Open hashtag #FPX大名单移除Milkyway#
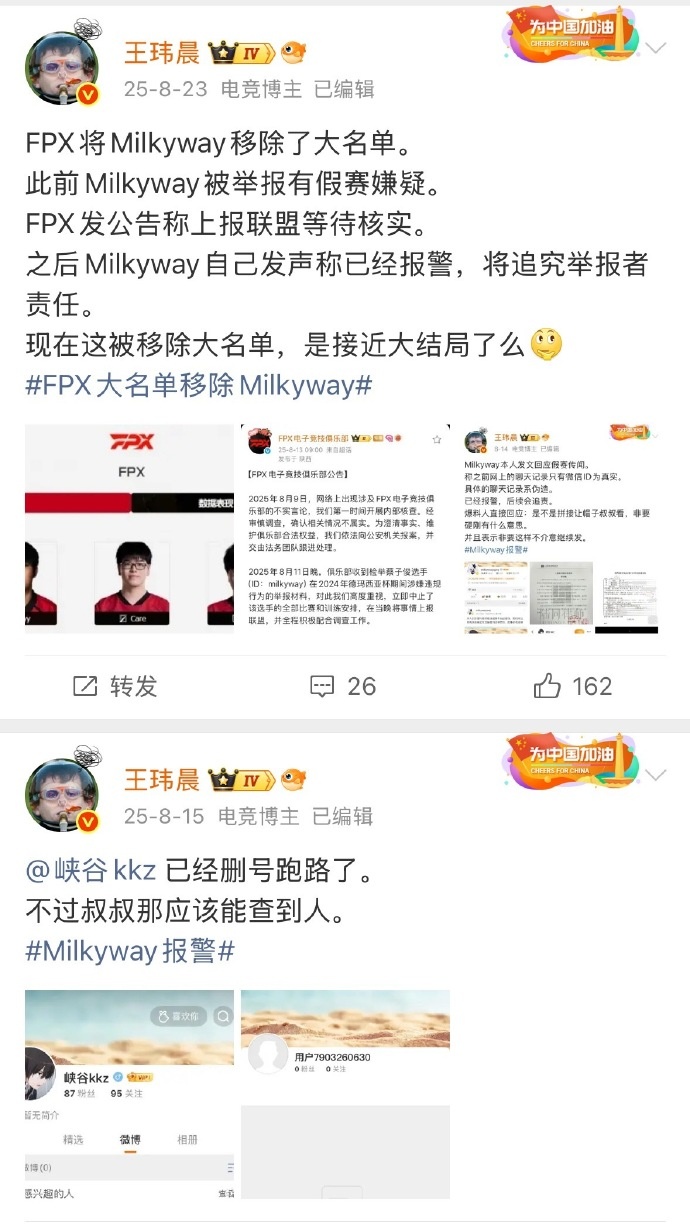Screen dimensions: 690x1228 coord(199,385)
